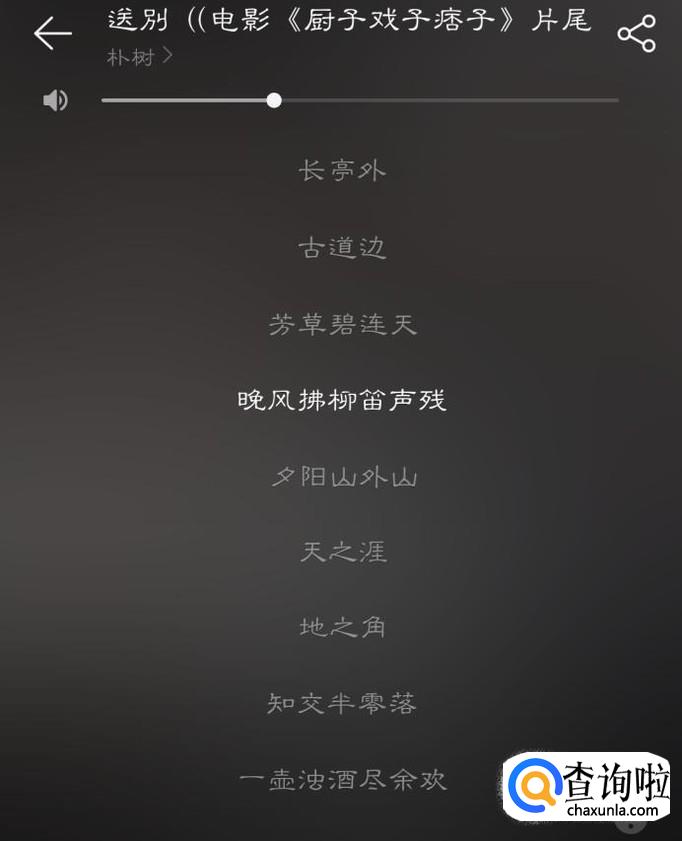Tap the volume speaker icon
Image resolution: width=682 pixels, height=841 pixels.
56,100
